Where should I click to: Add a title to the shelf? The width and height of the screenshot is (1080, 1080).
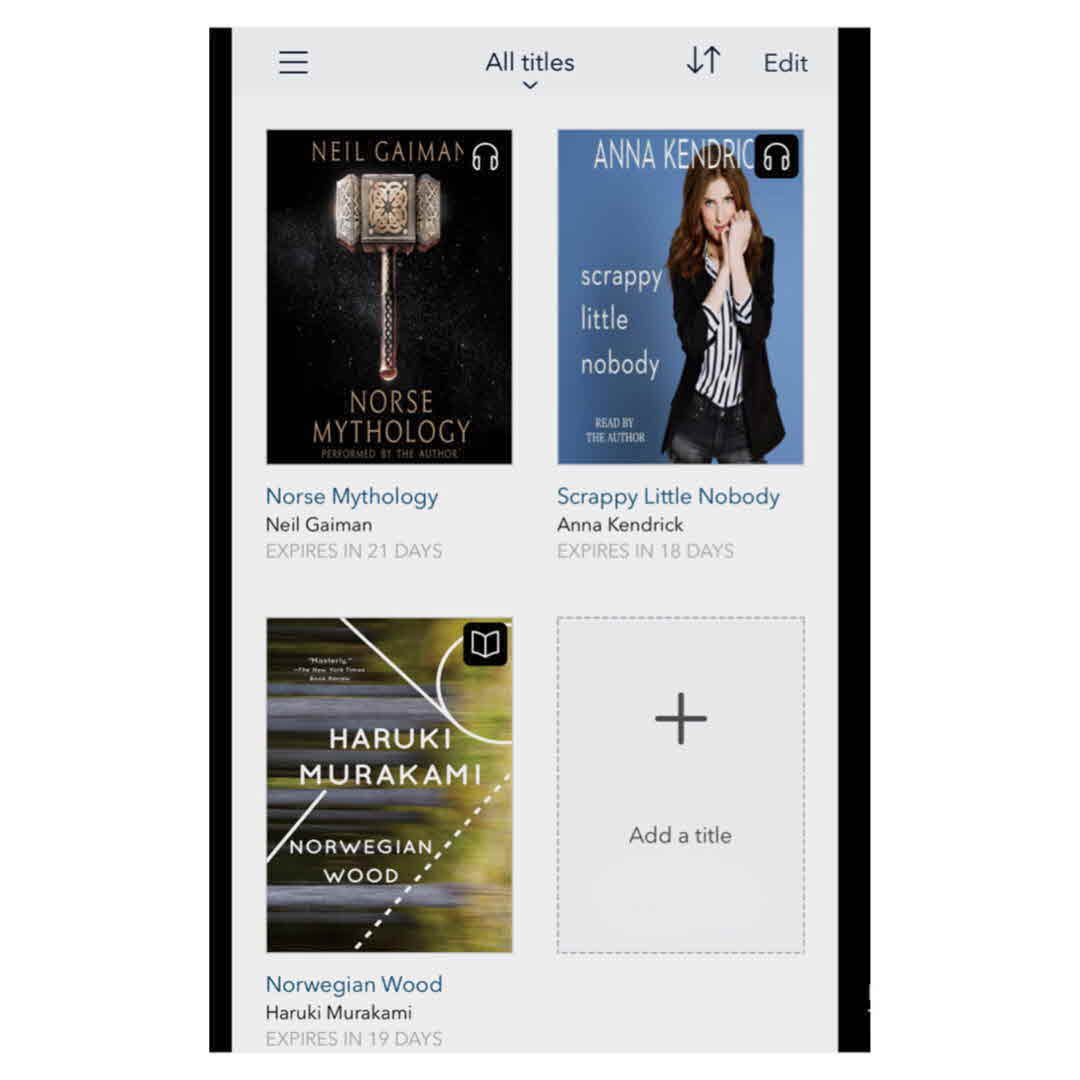click(x=680, y=785)
